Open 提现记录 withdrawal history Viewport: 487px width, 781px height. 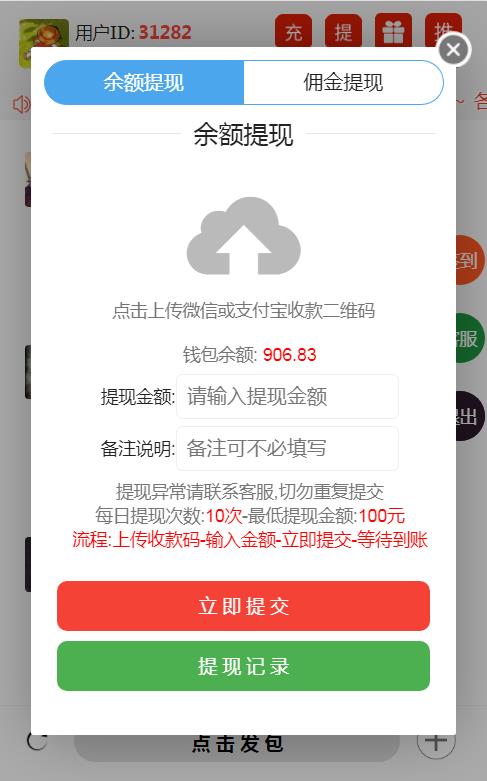(244, 666)
